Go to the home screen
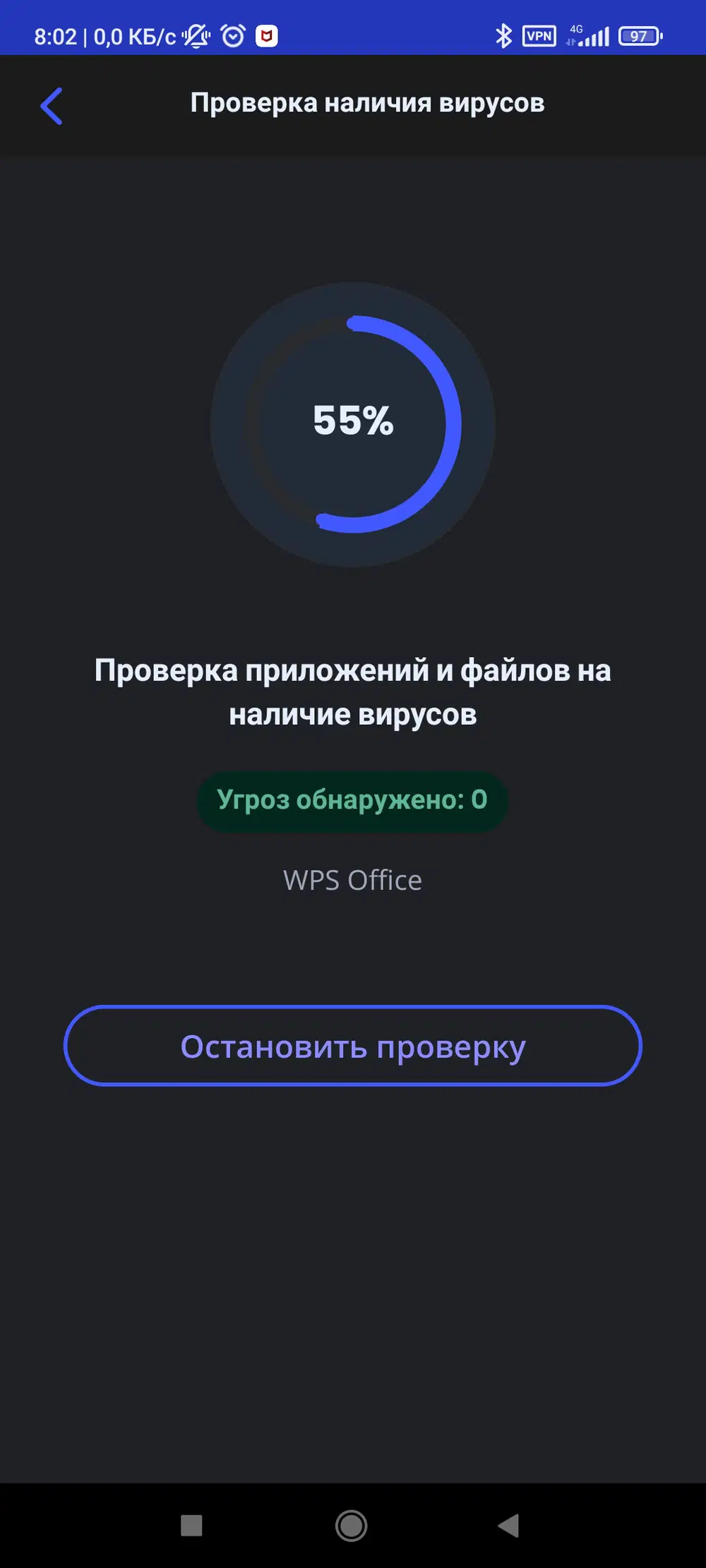The image size is (706, 1568). pos(352,1525)
